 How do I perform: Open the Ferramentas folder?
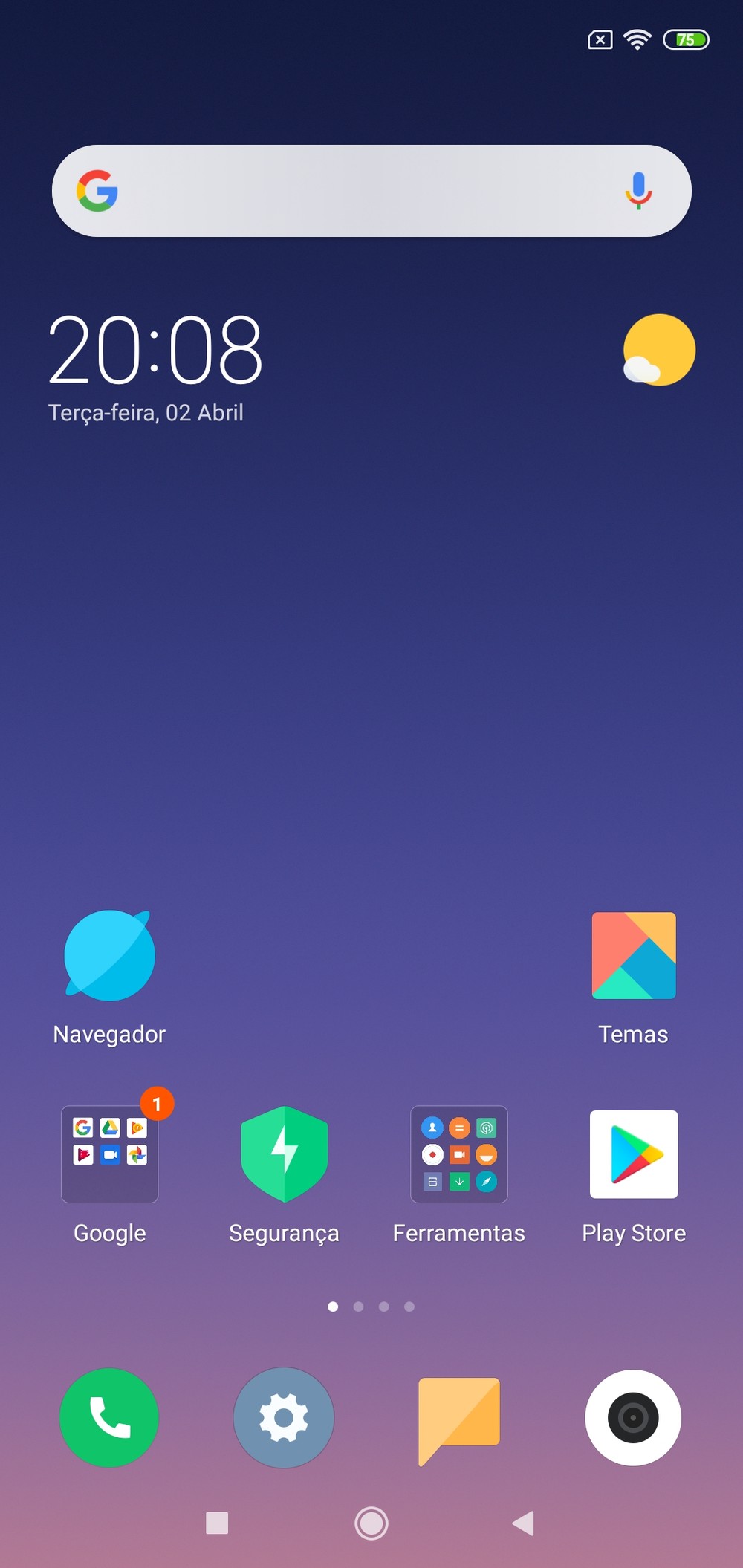pos(459,1154)
